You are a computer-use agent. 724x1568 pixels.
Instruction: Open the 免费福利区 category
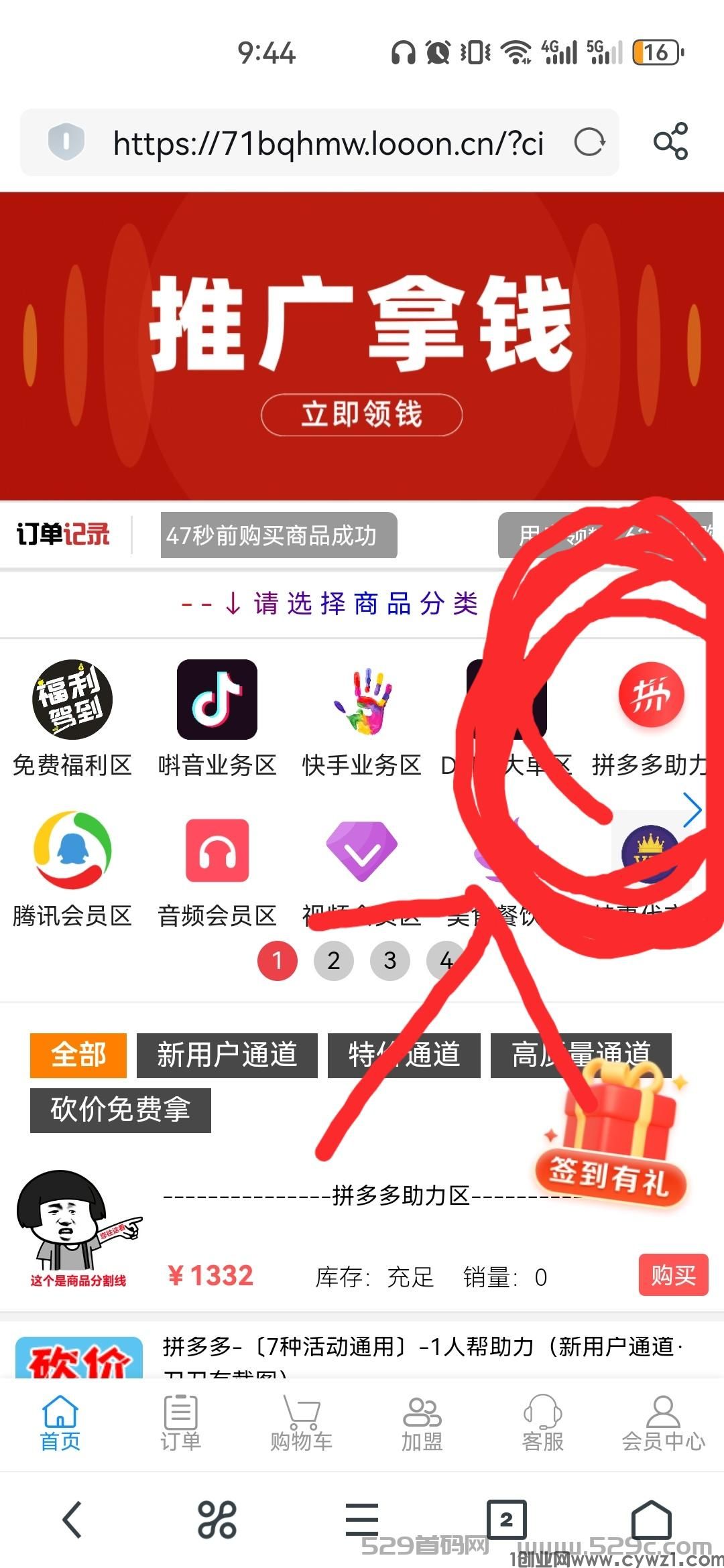click(72, 718)
